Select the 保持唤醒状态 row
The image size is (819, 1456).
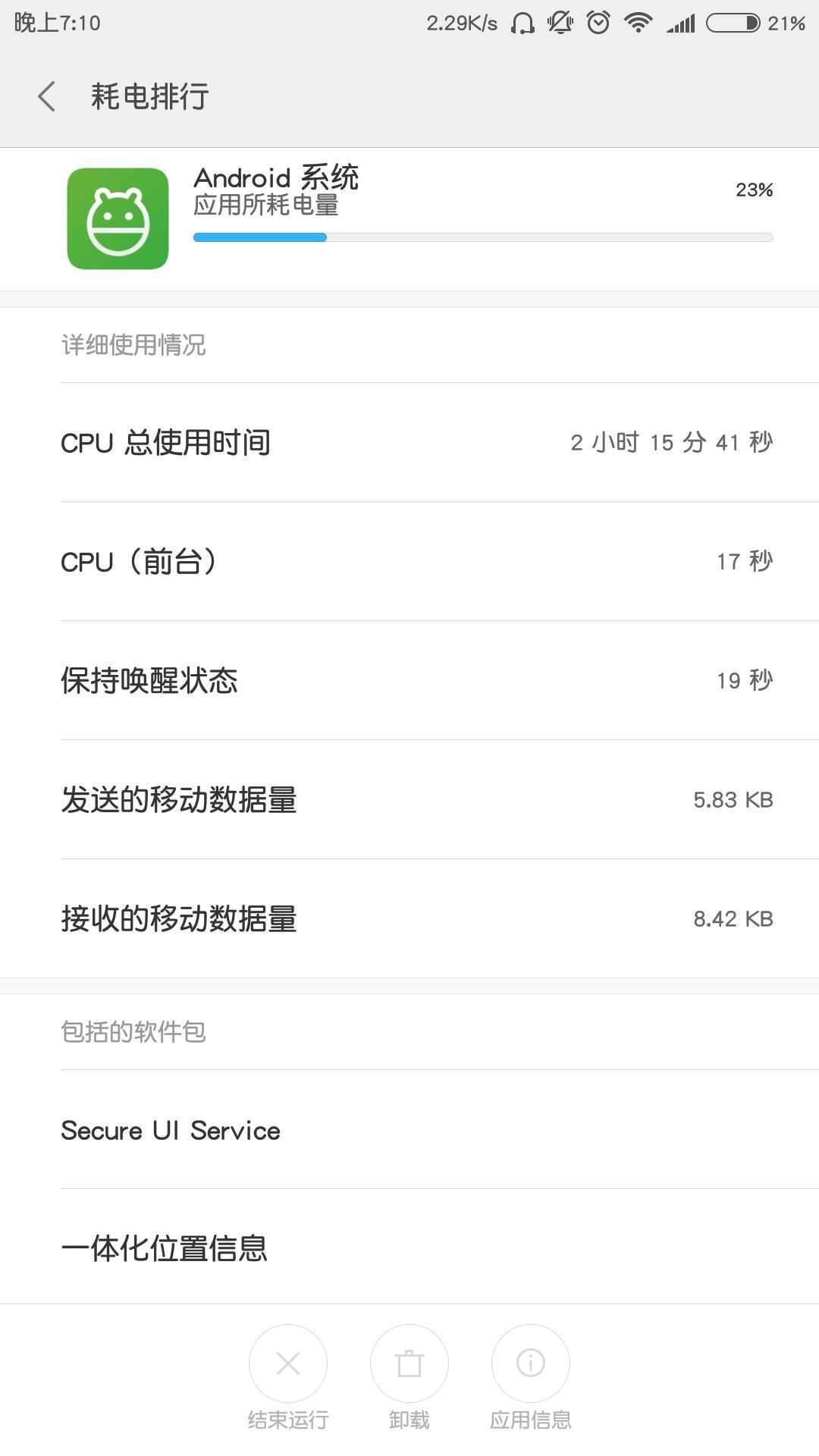[x=409, y=681]
